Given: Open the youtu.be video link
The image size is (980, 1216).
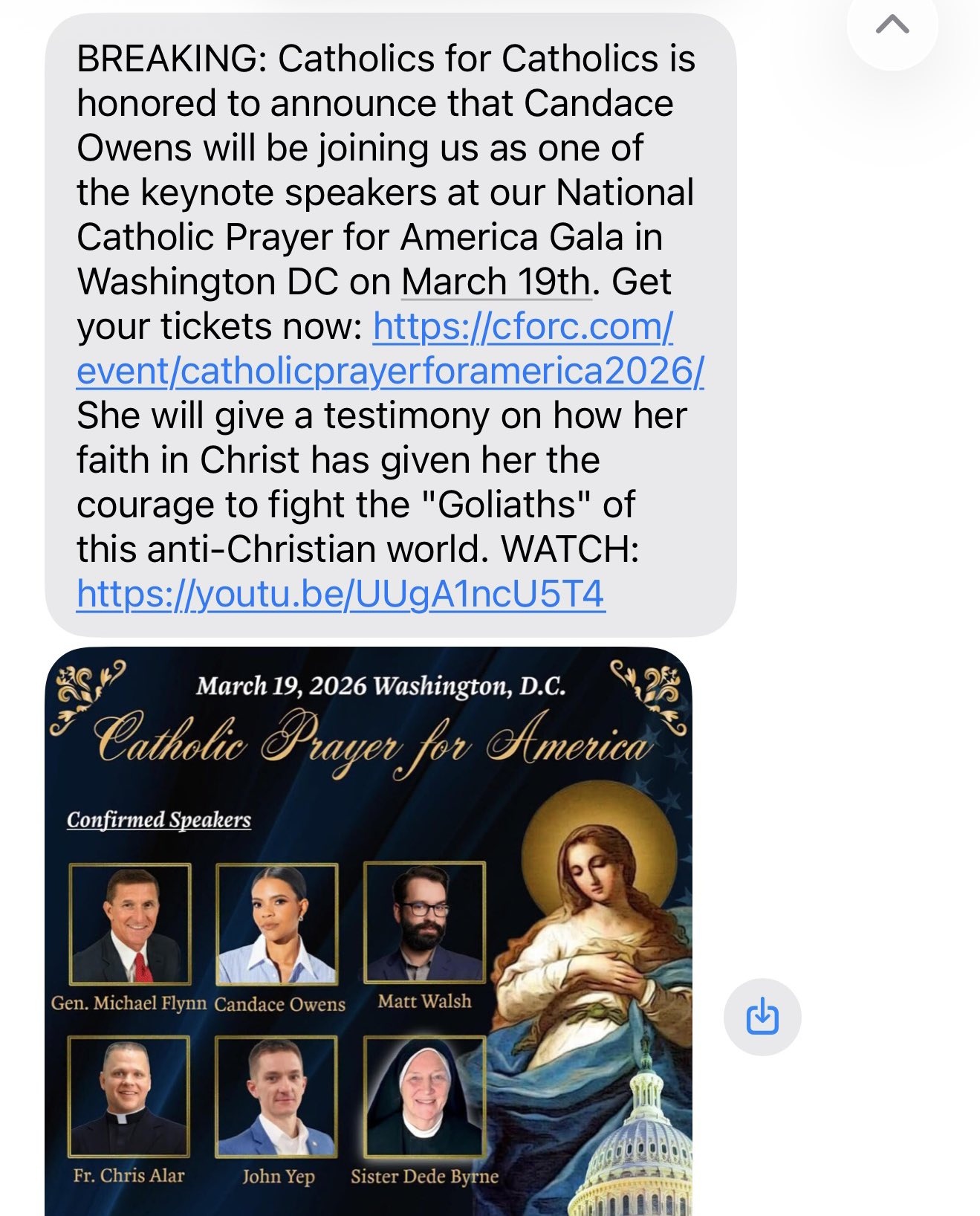Looking at the screenshot, I should [341, 595].
